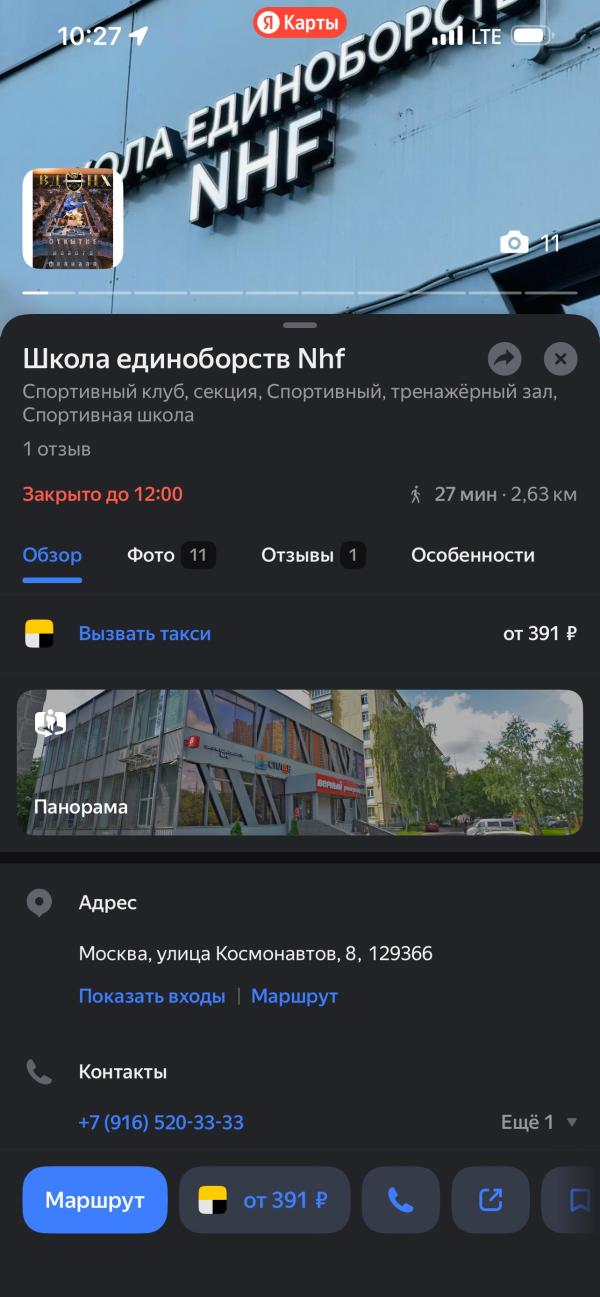Expand the Ещё 1 contacts dropdown

click(539, 1122)
